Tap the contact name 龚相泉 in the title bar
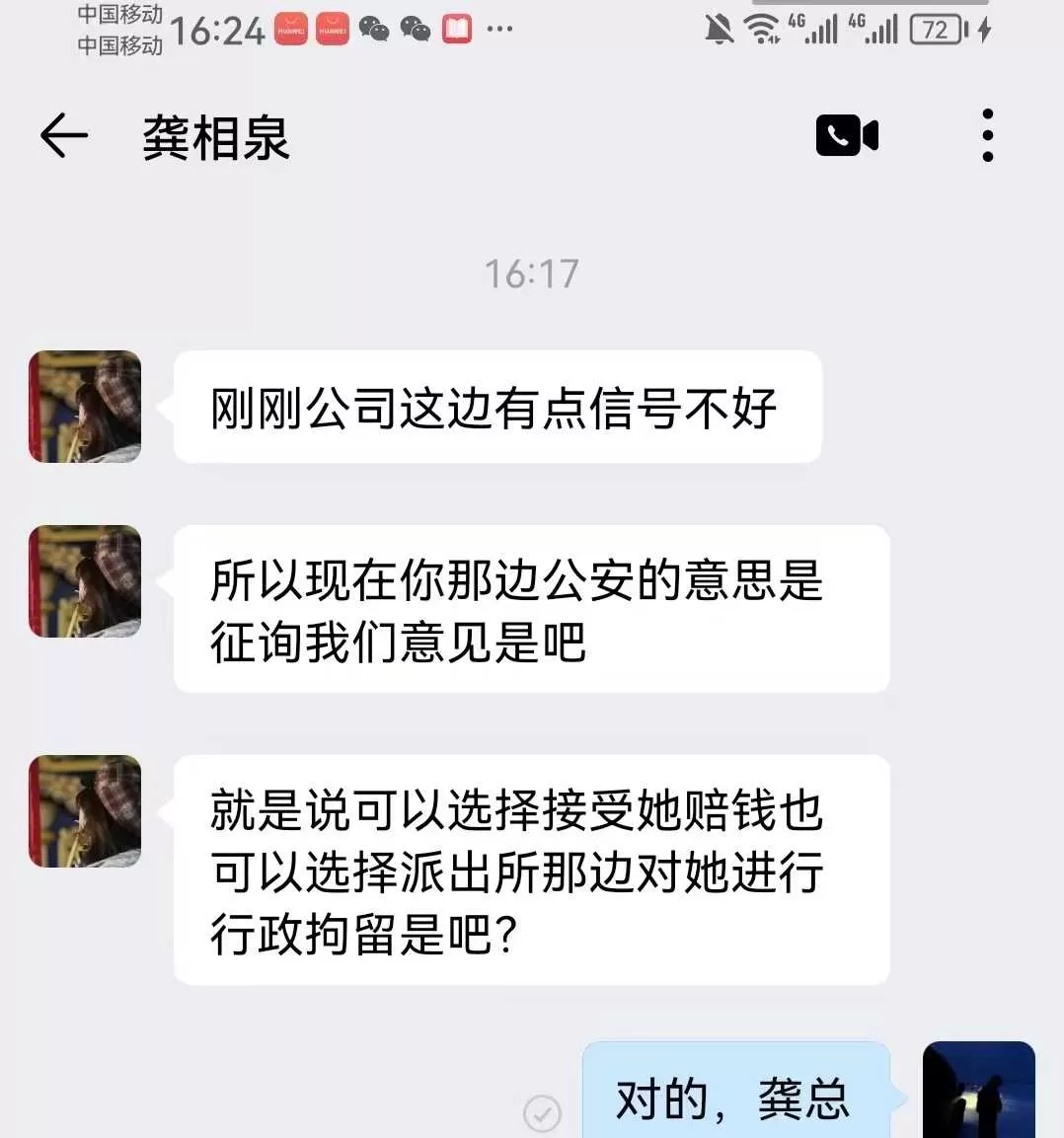This screenshot has height=1138, width=1064. pos(215,138)
